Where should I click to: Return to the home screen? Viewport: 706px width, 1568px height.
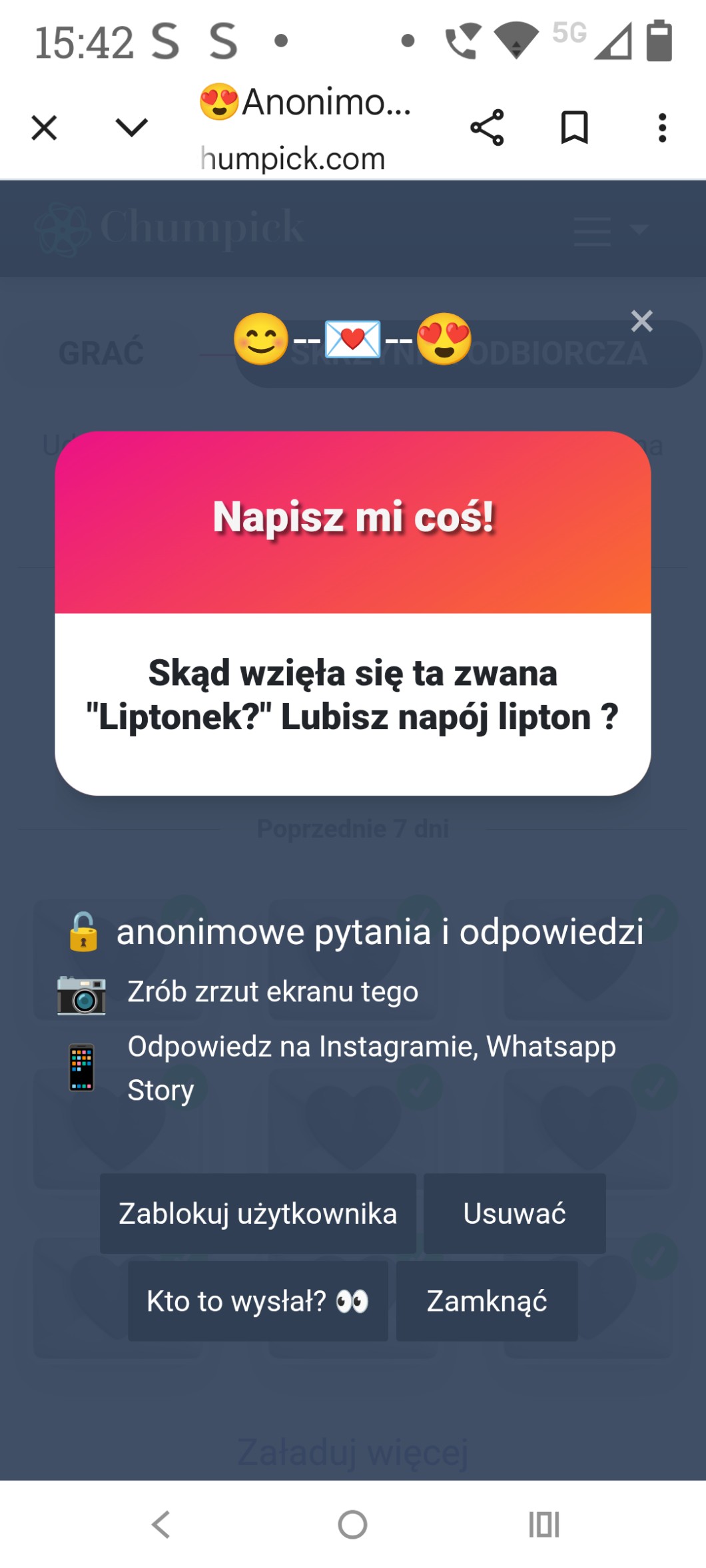coord(352,1524)
